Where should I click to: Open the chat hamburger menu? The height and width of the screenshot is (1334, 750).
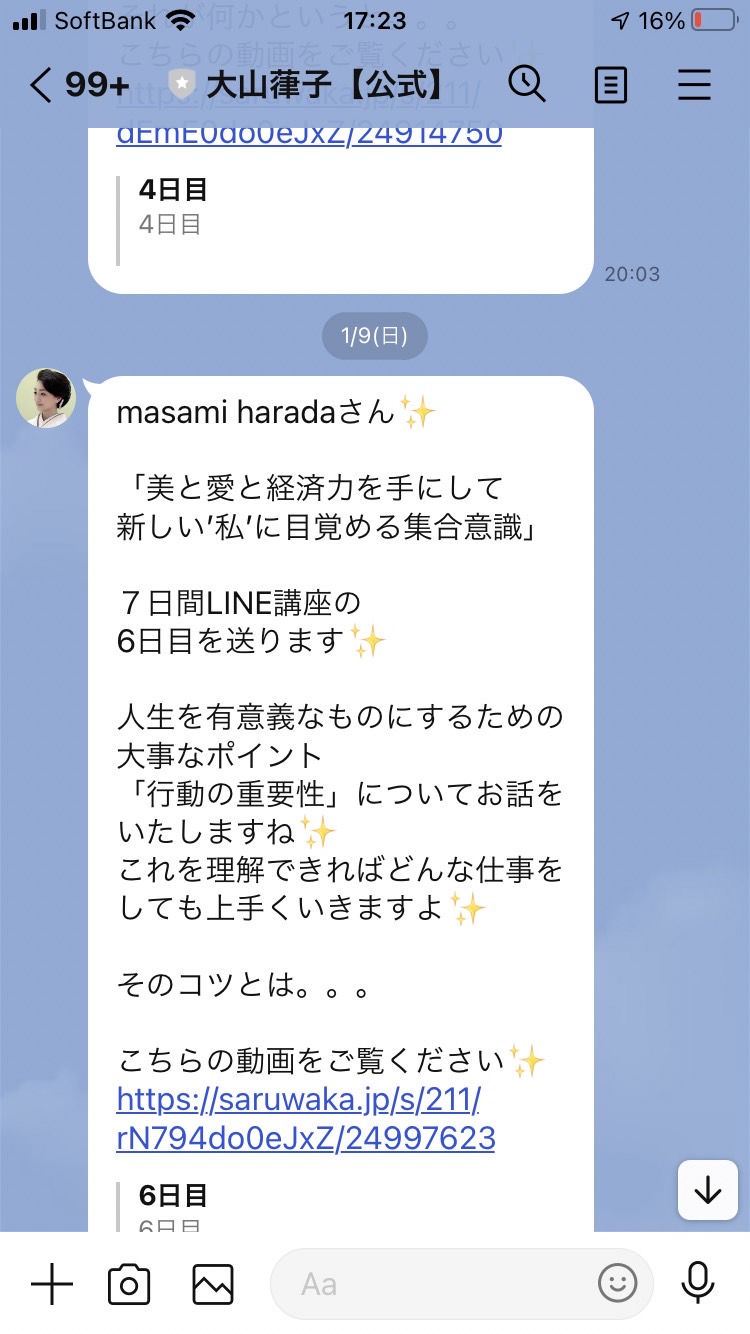coord(694,86)
